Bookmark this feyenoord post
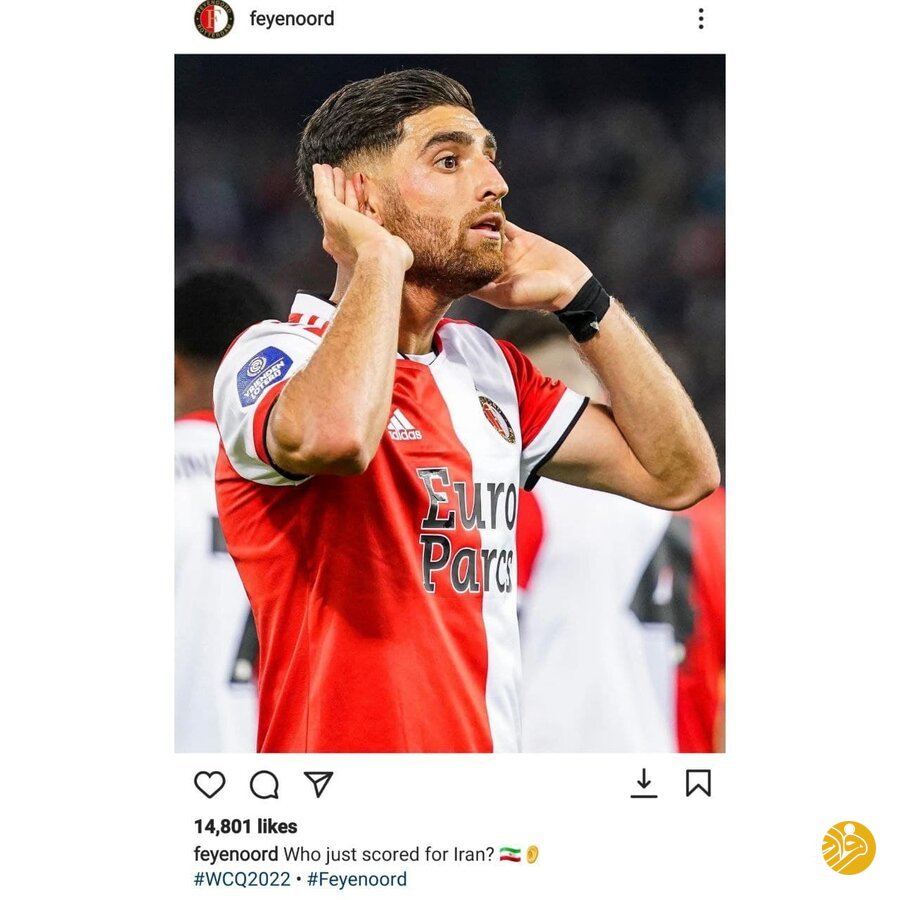900x900 pixels. [698, 783]
